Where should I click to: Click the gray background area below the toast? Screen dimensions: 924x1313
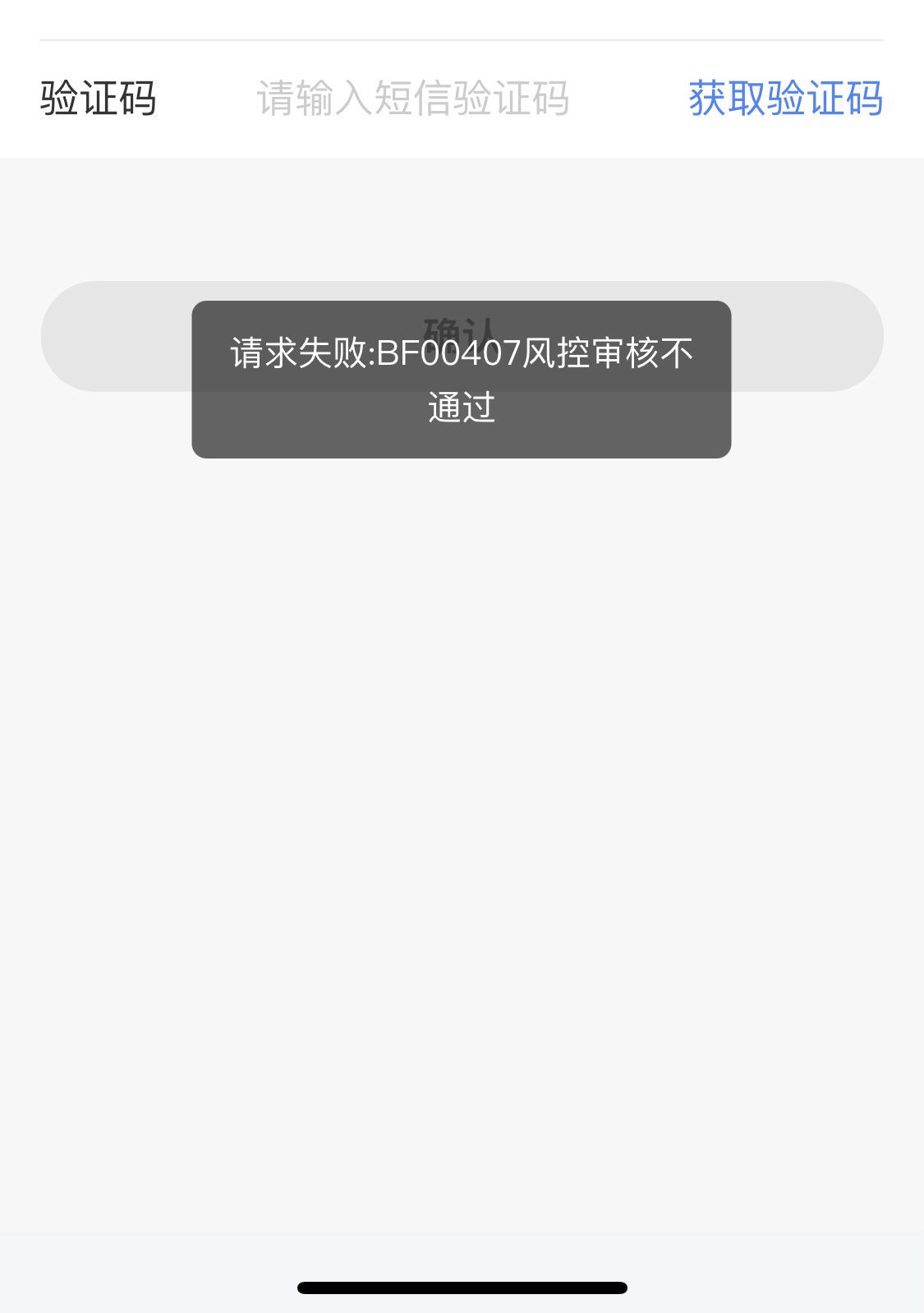pyautogui.click(x=462, y=739)
